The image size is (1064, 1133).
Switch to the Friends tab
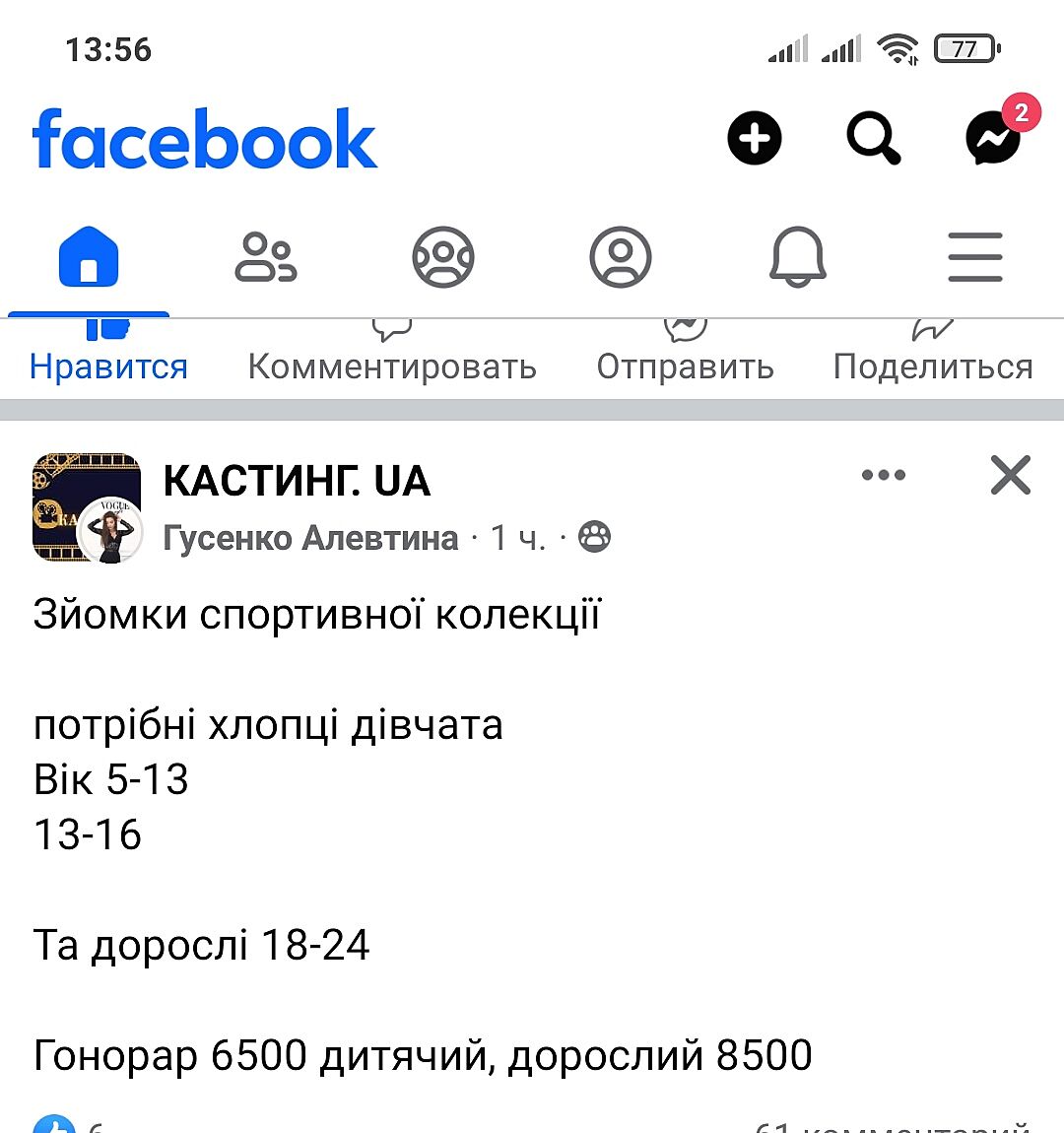266,257
